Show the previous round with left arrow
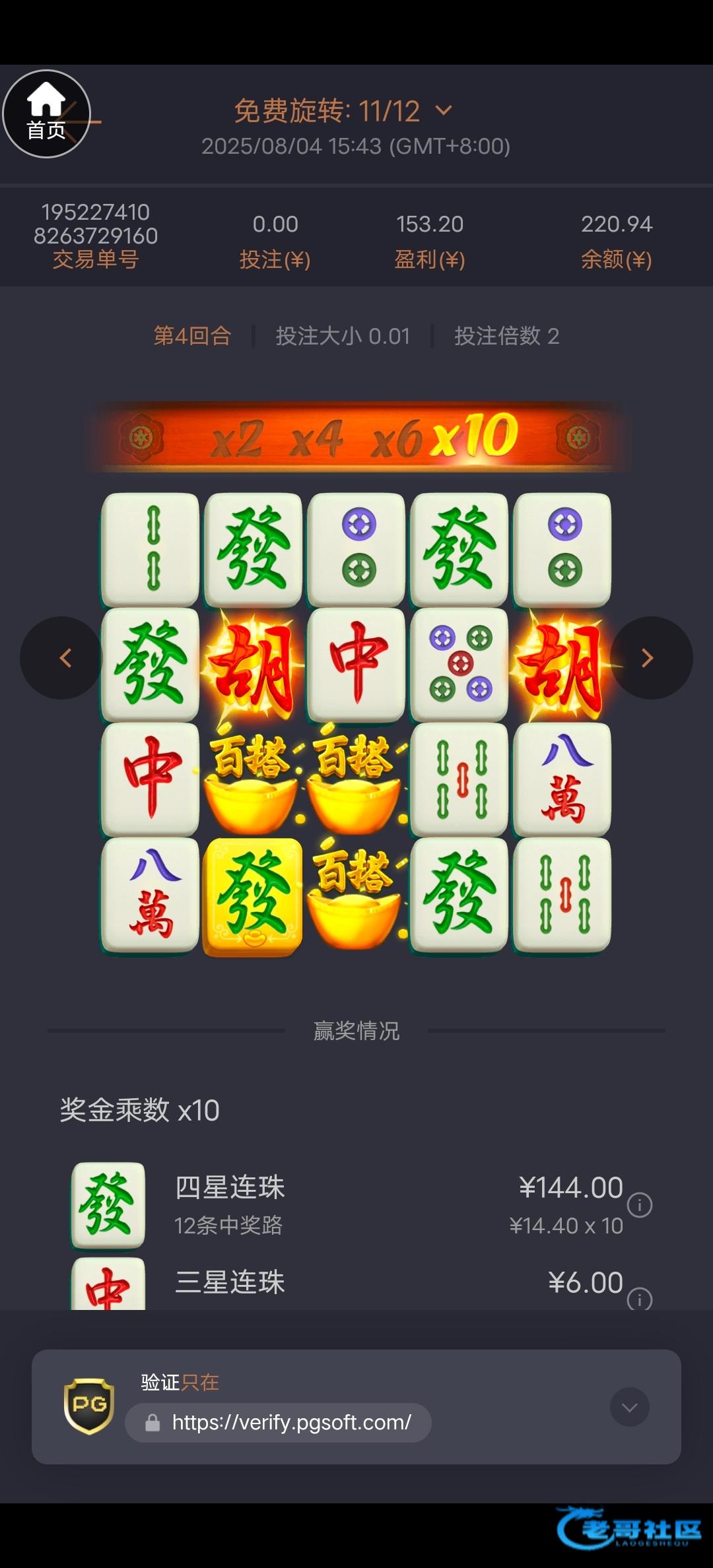 click(63, 658)
